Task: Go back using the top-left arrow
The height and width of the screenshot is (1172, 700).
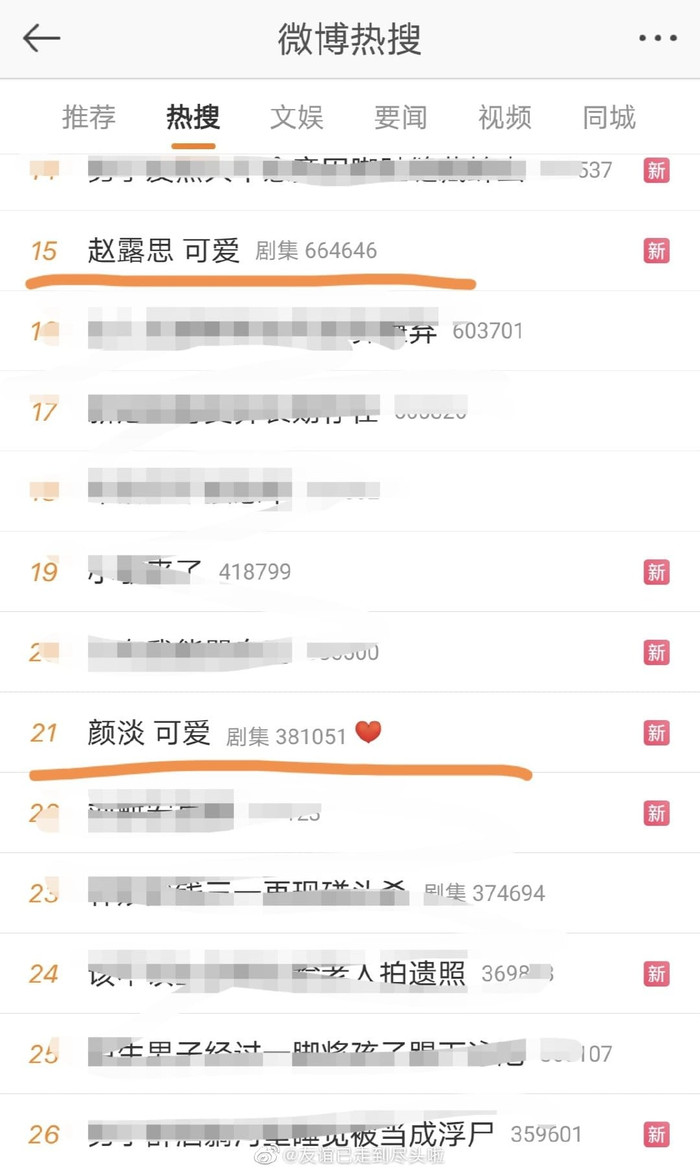Action: point(42,39)
